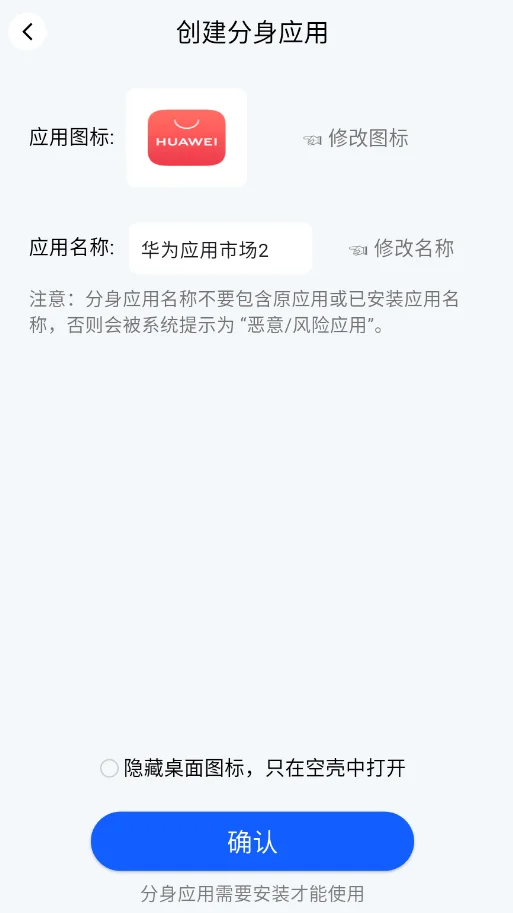
Task: Tap the 确认 button to confirm
Action: (x=252, y=841)
